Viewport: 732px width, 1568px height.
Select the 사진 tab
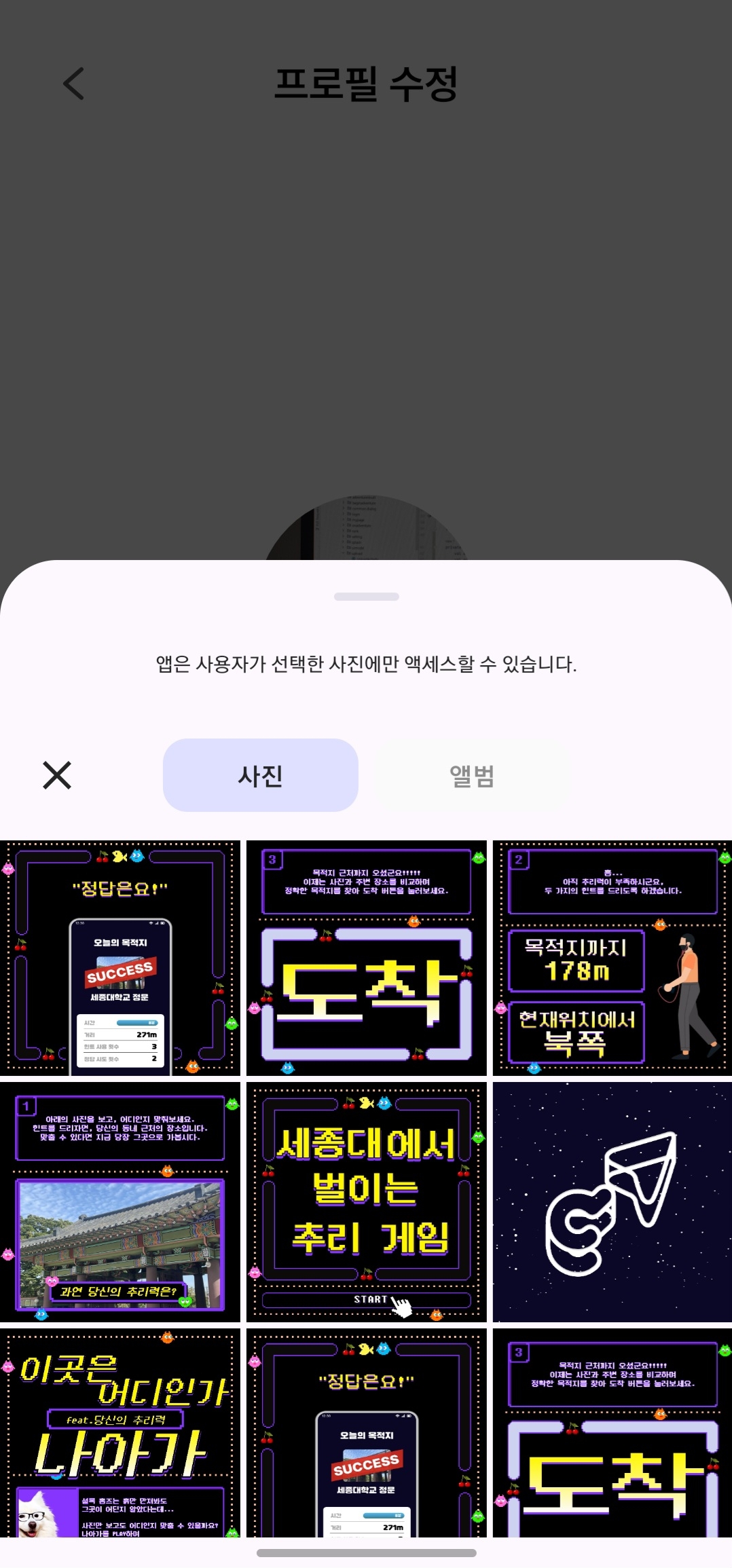click(261, 775)
